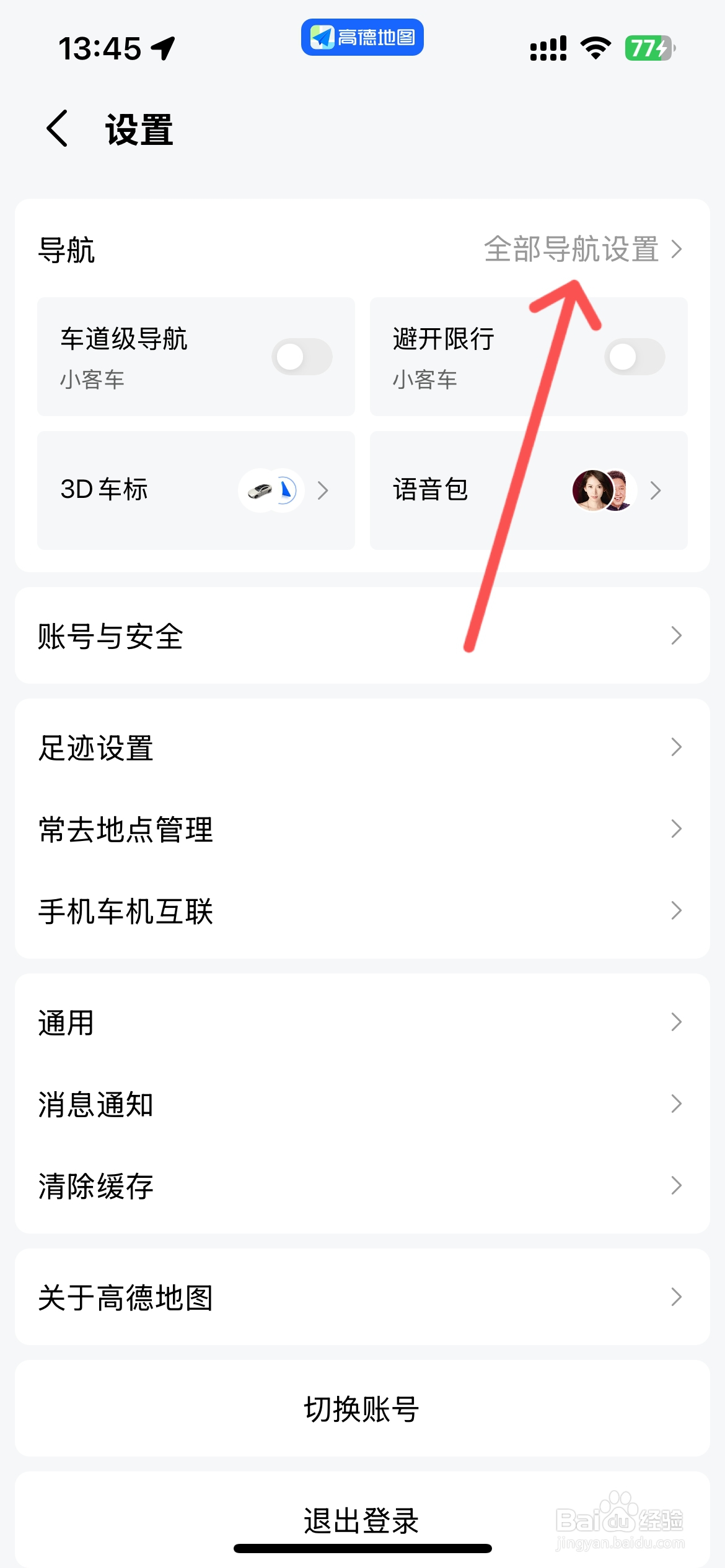Toggle lane-level navigation for 小客车
This screenshot has height=1568, width=725.
pos(303,357)
